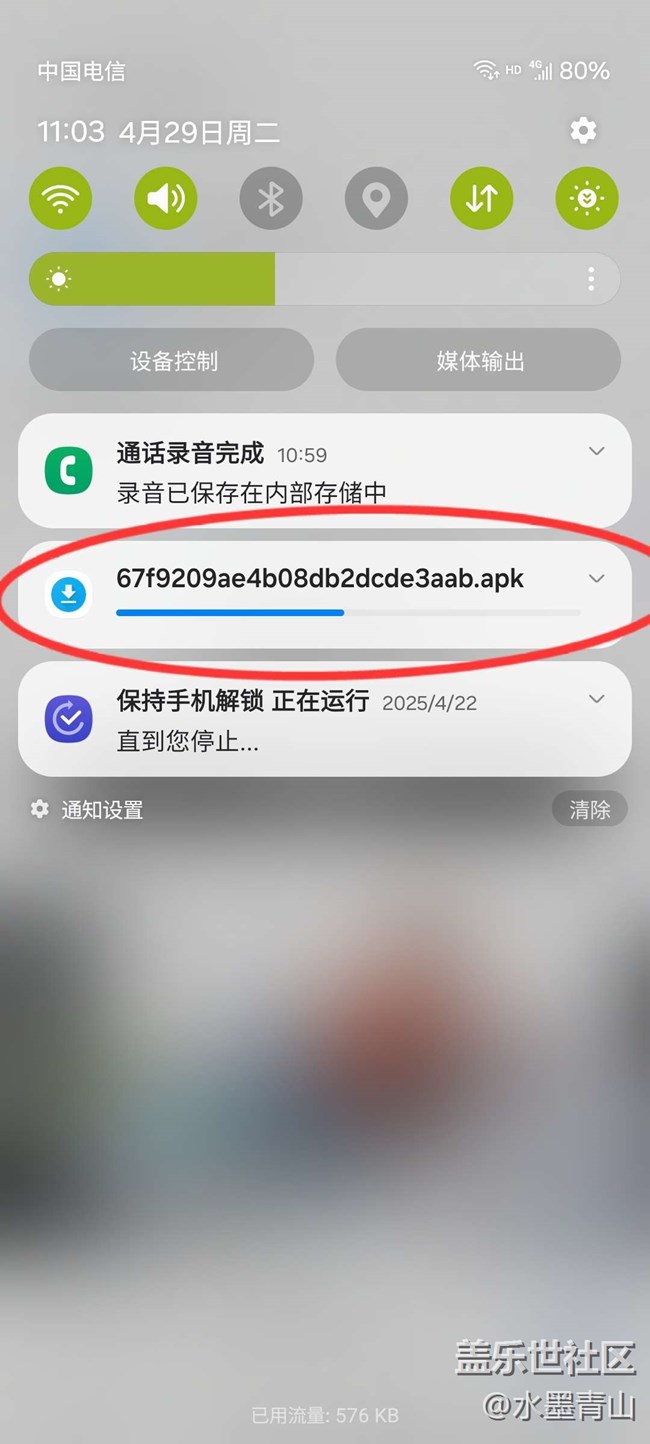Open brightness options three-dot menu

coord(591,279)
